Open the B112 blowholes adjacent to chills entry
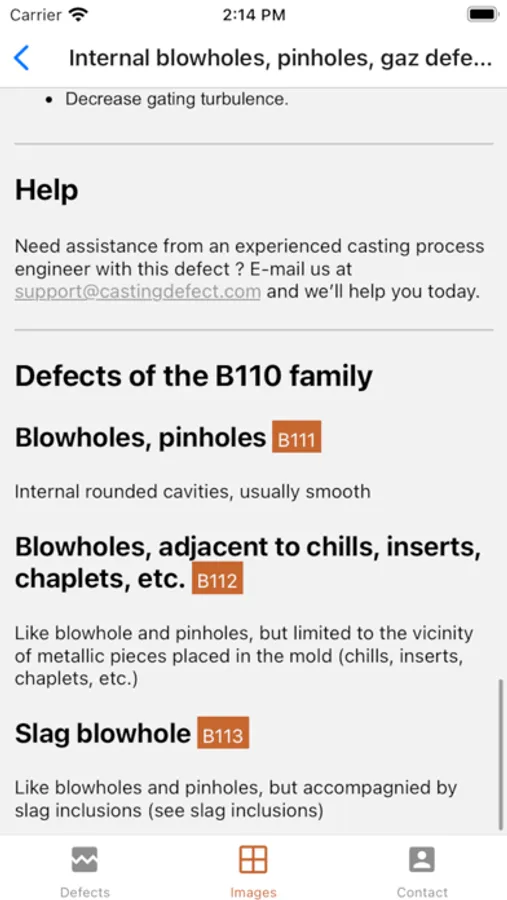507x900 pixels. (x=247, y=562)
